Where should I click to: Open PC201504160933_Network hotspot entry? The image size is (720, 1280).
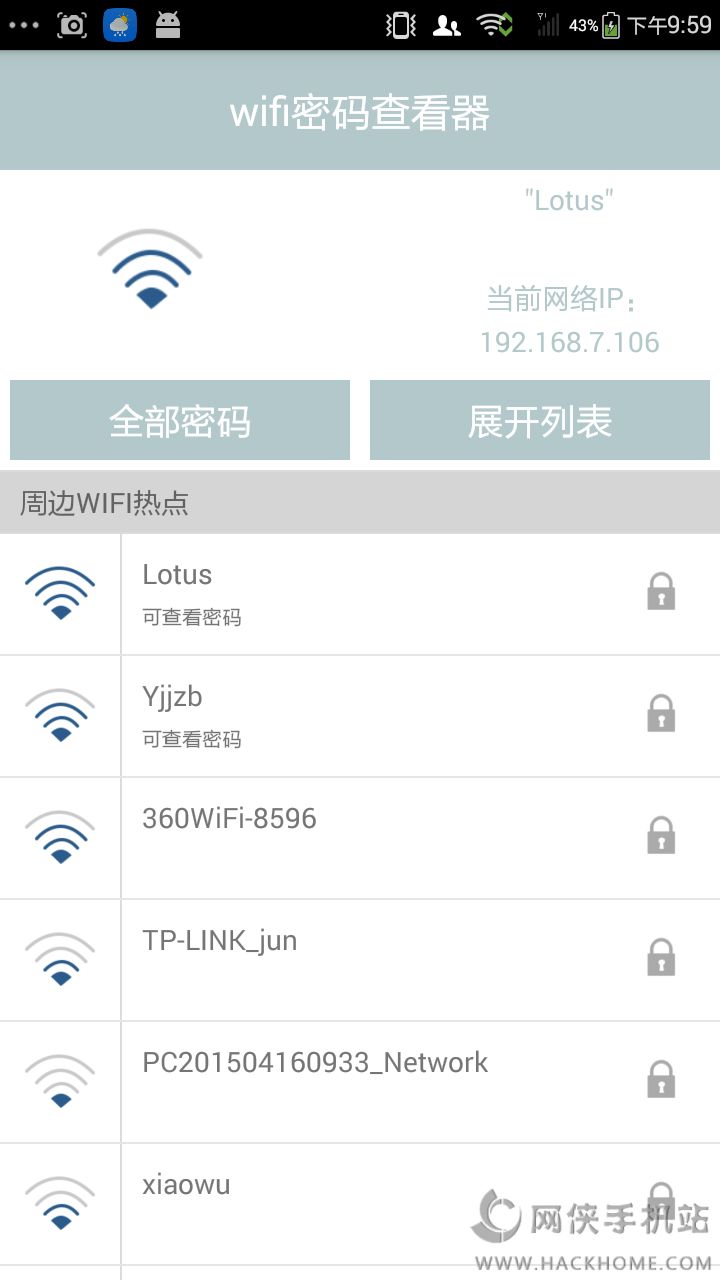pos(380,1082)
